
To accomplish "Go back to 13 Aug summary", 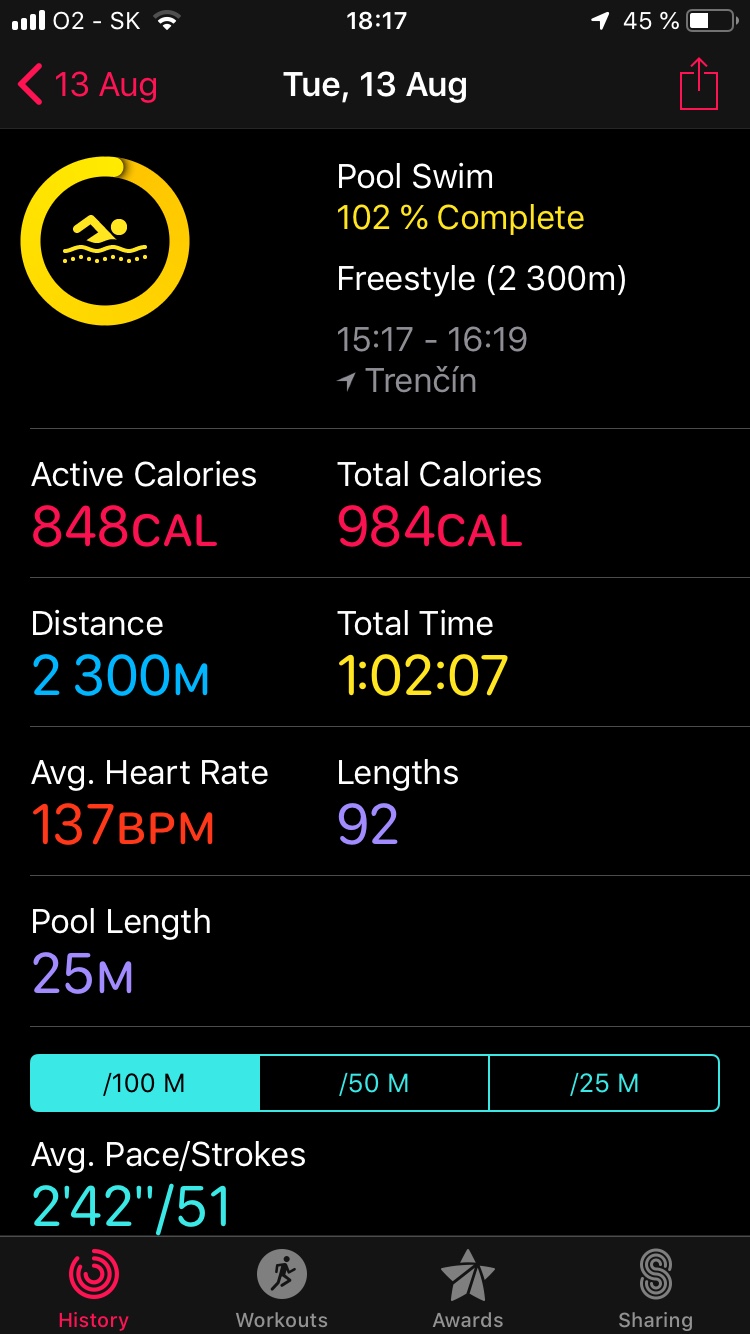I will click(88, 85).
